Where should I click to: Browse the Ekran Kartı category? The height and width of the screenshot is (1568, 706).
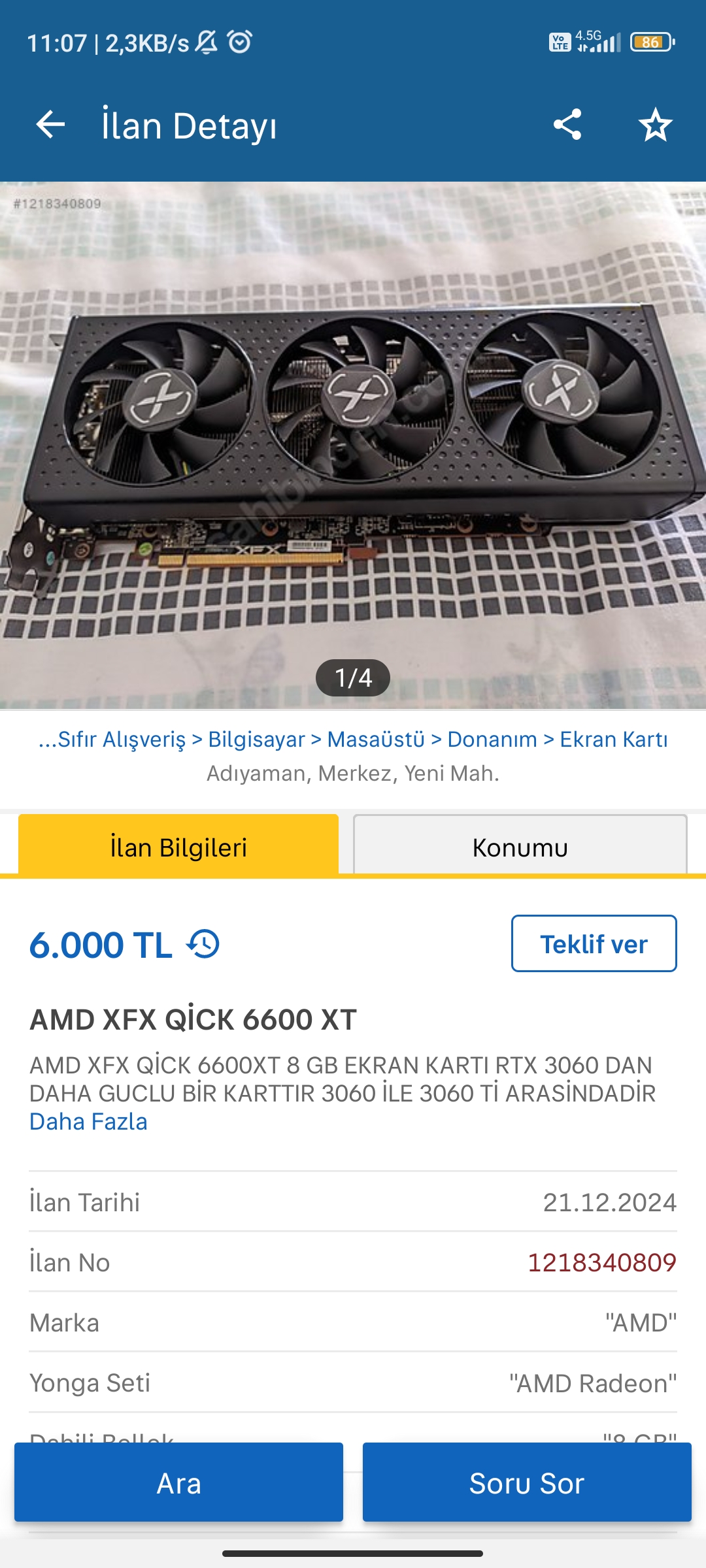coord(614,740)
